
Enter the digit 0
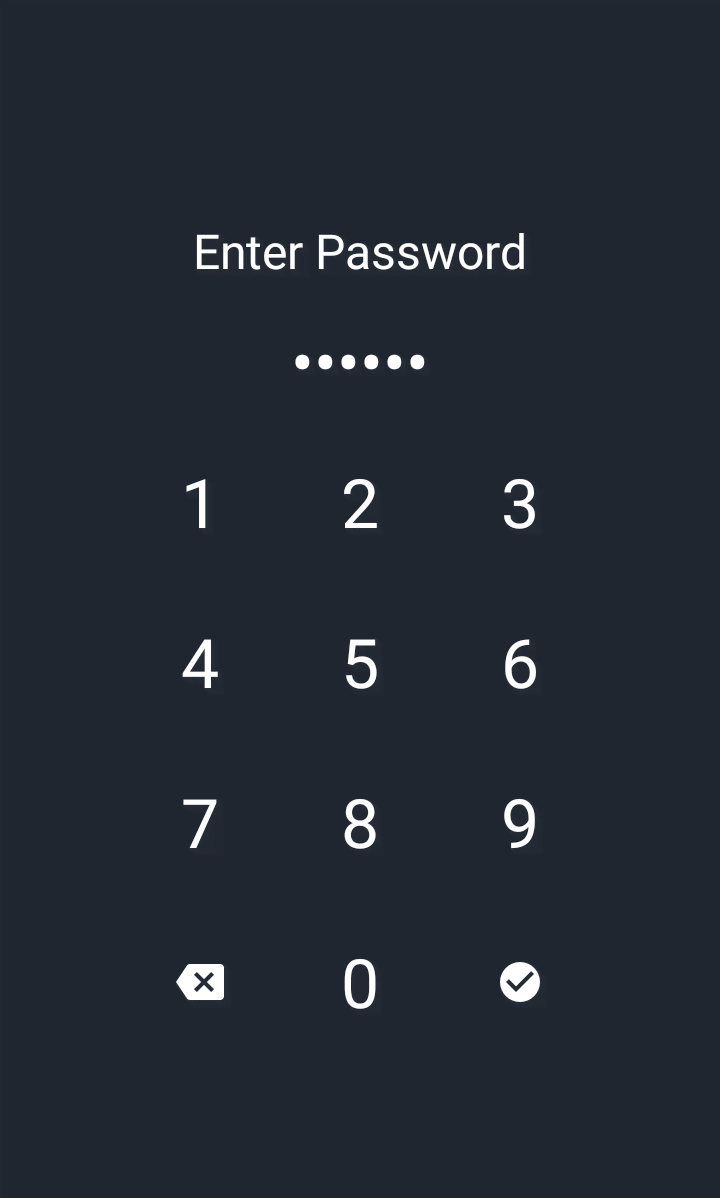(360, 984)
